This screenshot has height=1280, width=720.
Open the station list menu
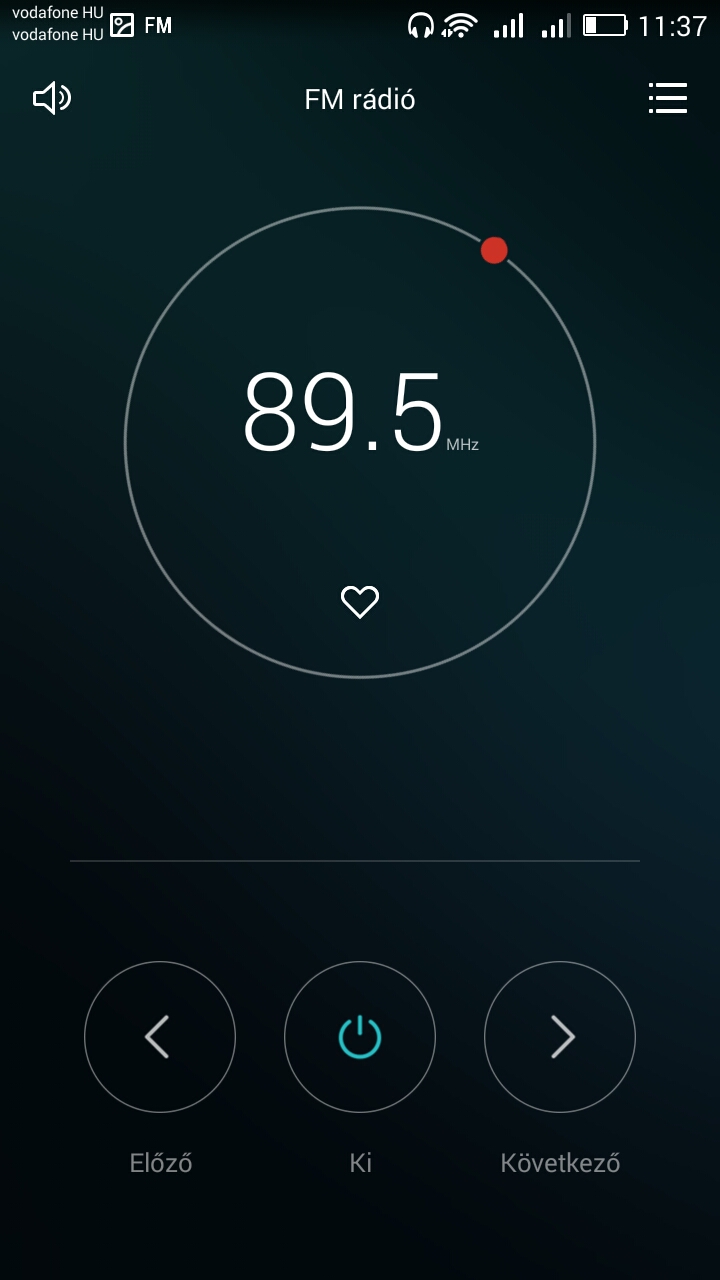pos(667,98)
